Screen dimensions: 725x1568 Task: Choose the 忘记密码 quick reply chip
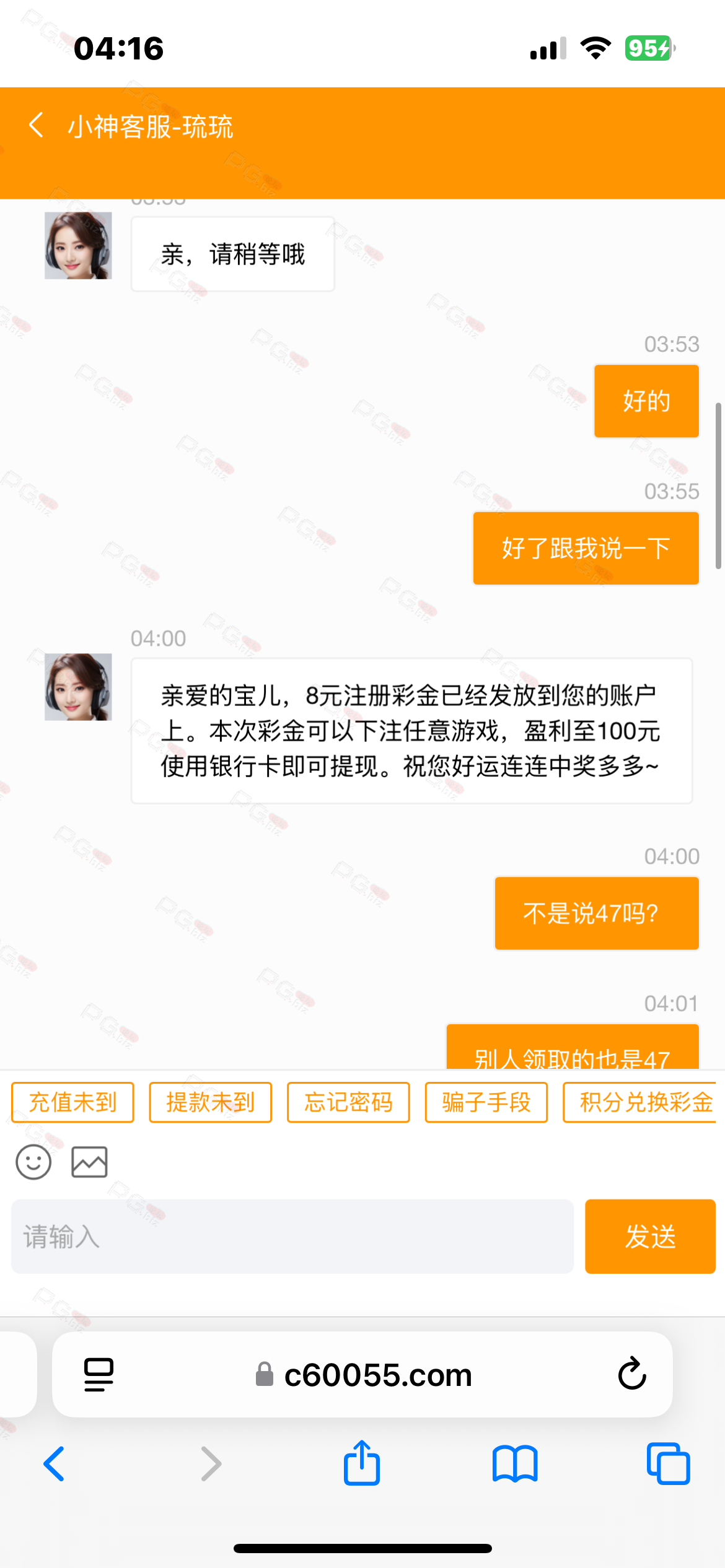coord(348,1102)
